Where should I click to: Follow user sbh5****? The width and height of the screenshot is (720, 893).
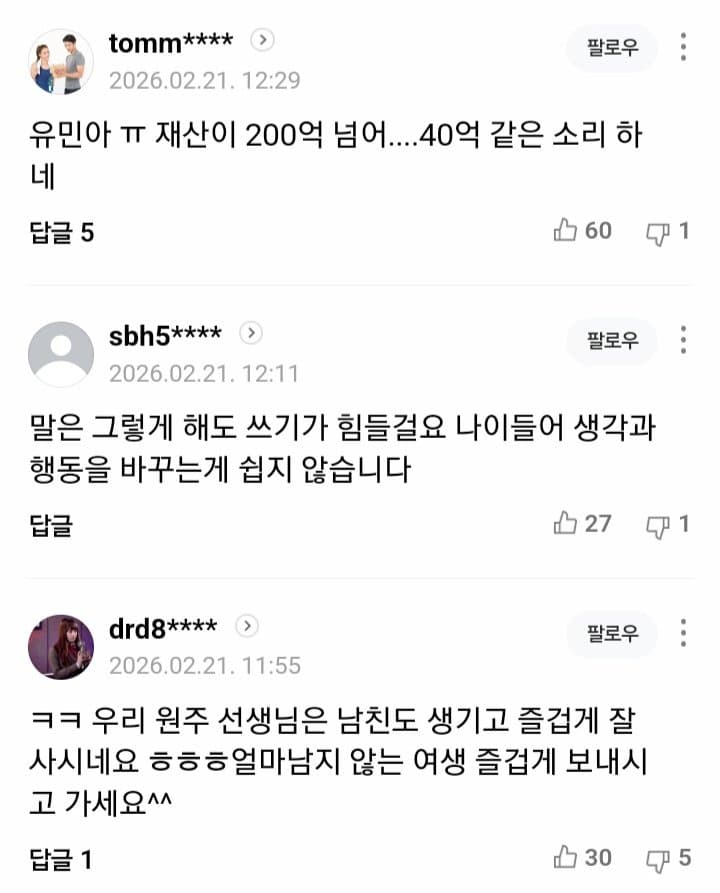click(x=612, y=342)
